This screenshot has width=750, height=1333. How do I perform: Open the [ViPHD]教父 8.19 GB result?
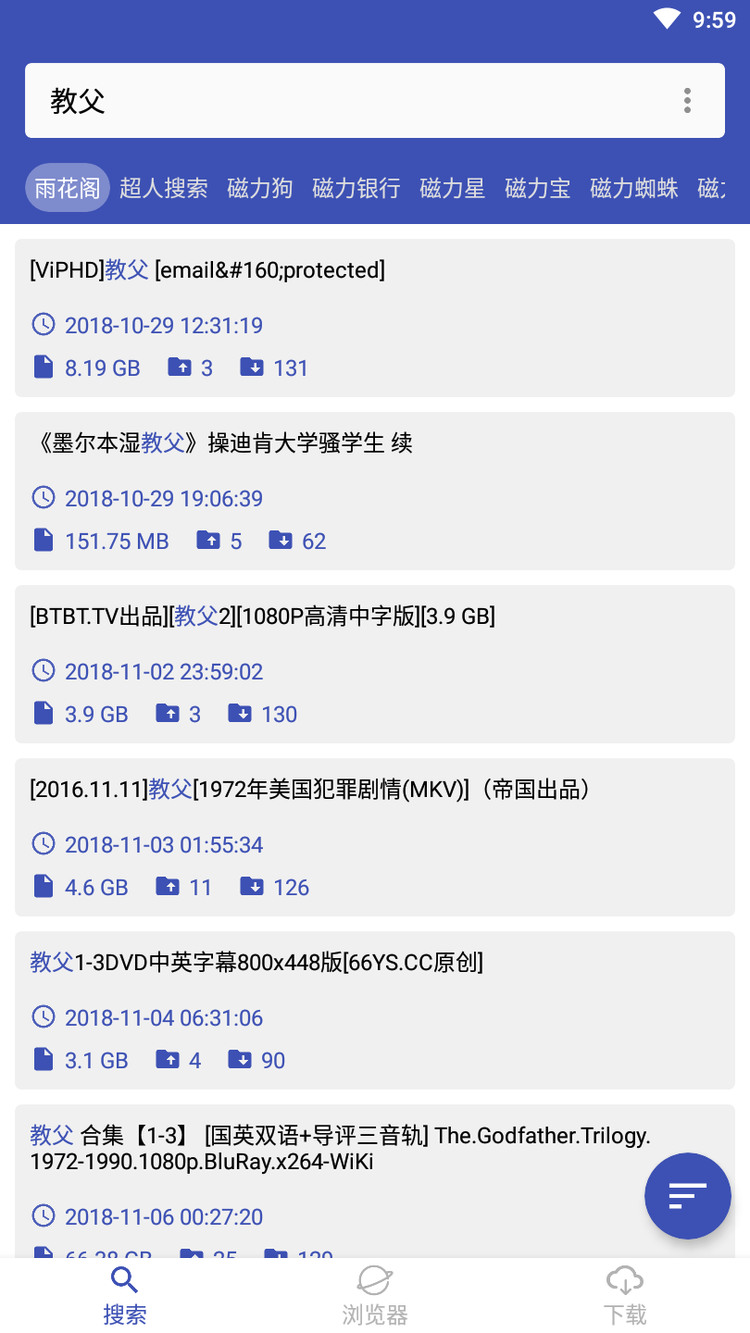click(x=375, y=318)
